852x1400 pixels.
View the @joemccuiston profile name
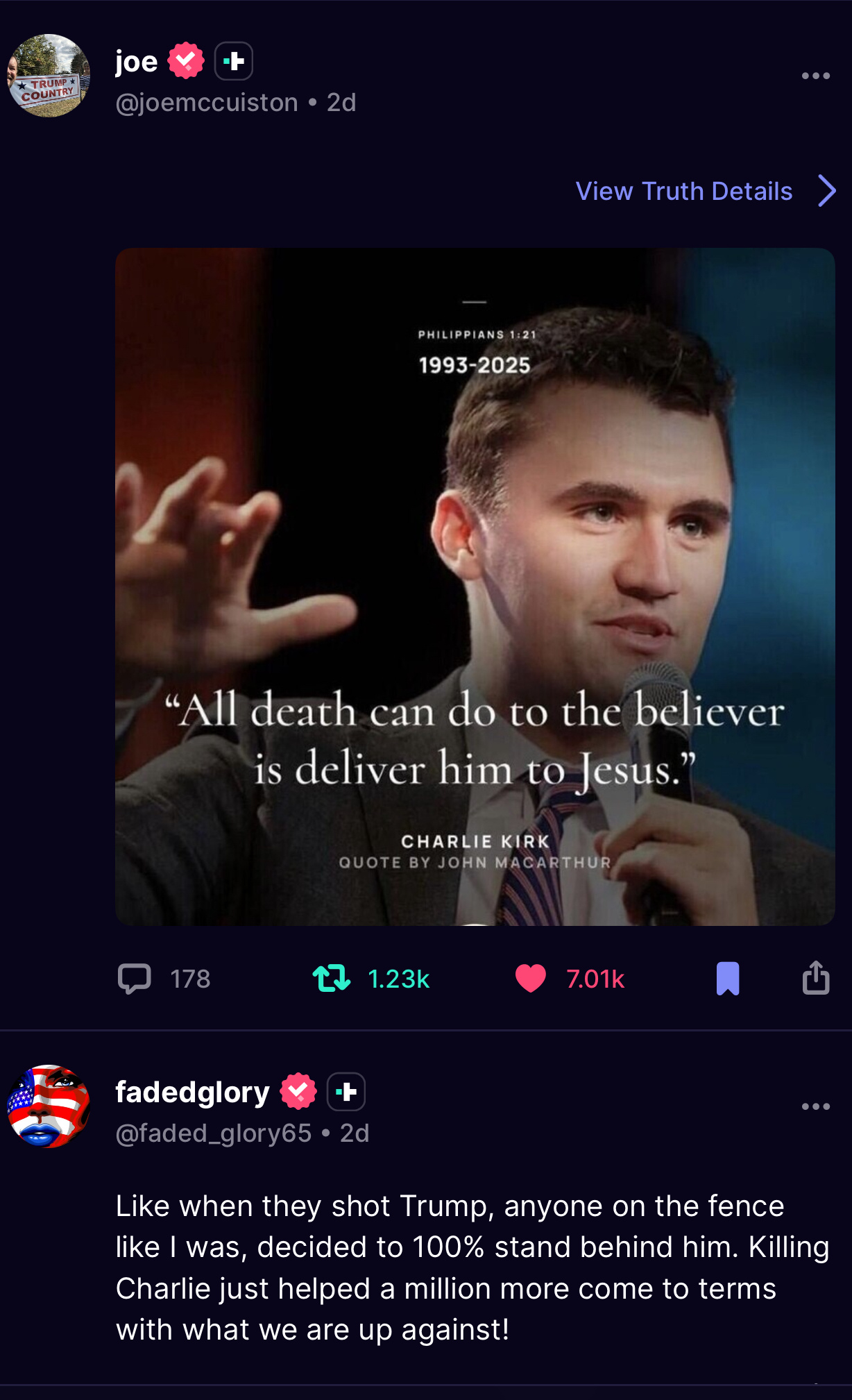(207, 103)
